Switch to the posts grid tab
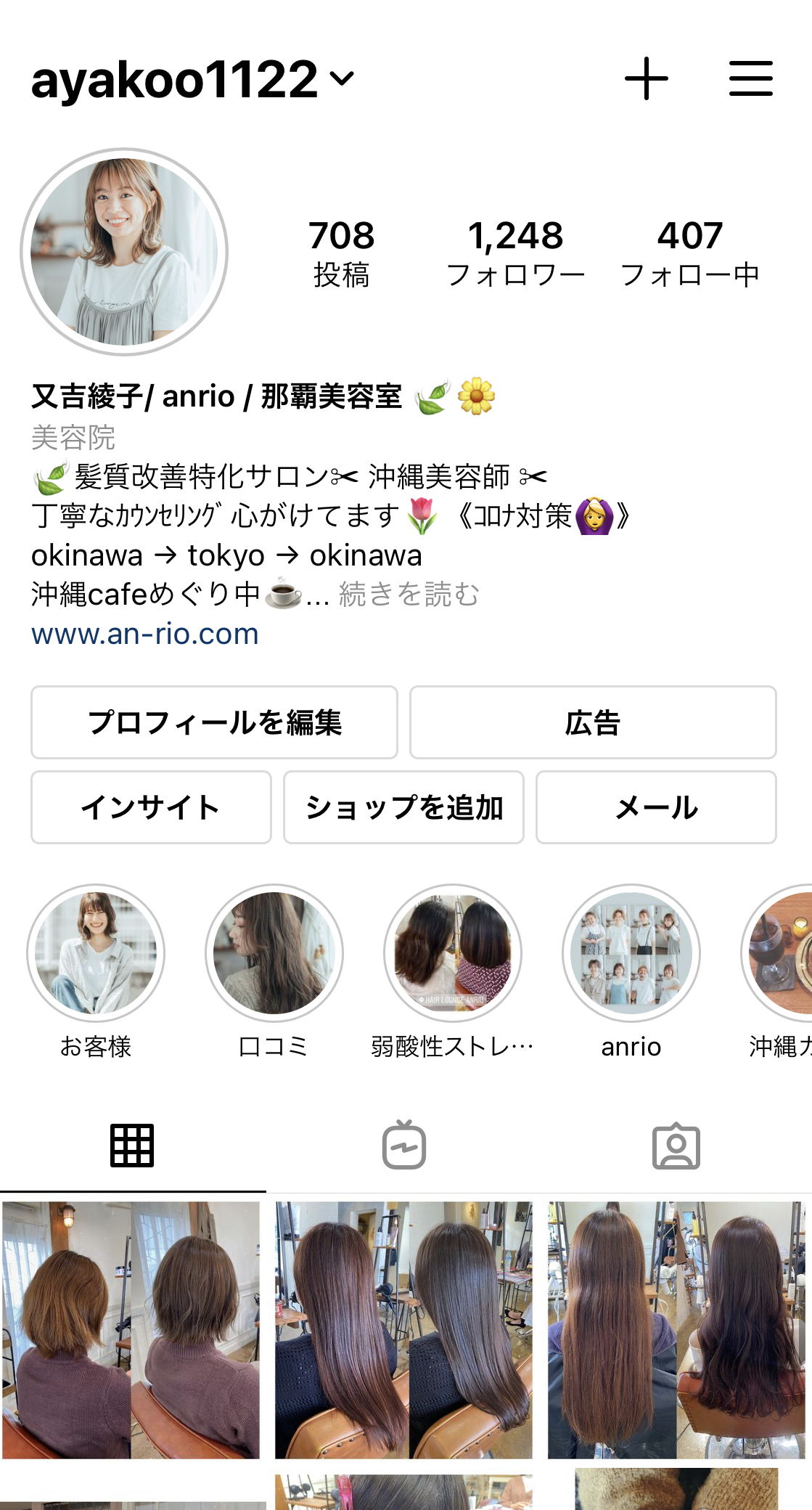 [x=132, y=1146]
